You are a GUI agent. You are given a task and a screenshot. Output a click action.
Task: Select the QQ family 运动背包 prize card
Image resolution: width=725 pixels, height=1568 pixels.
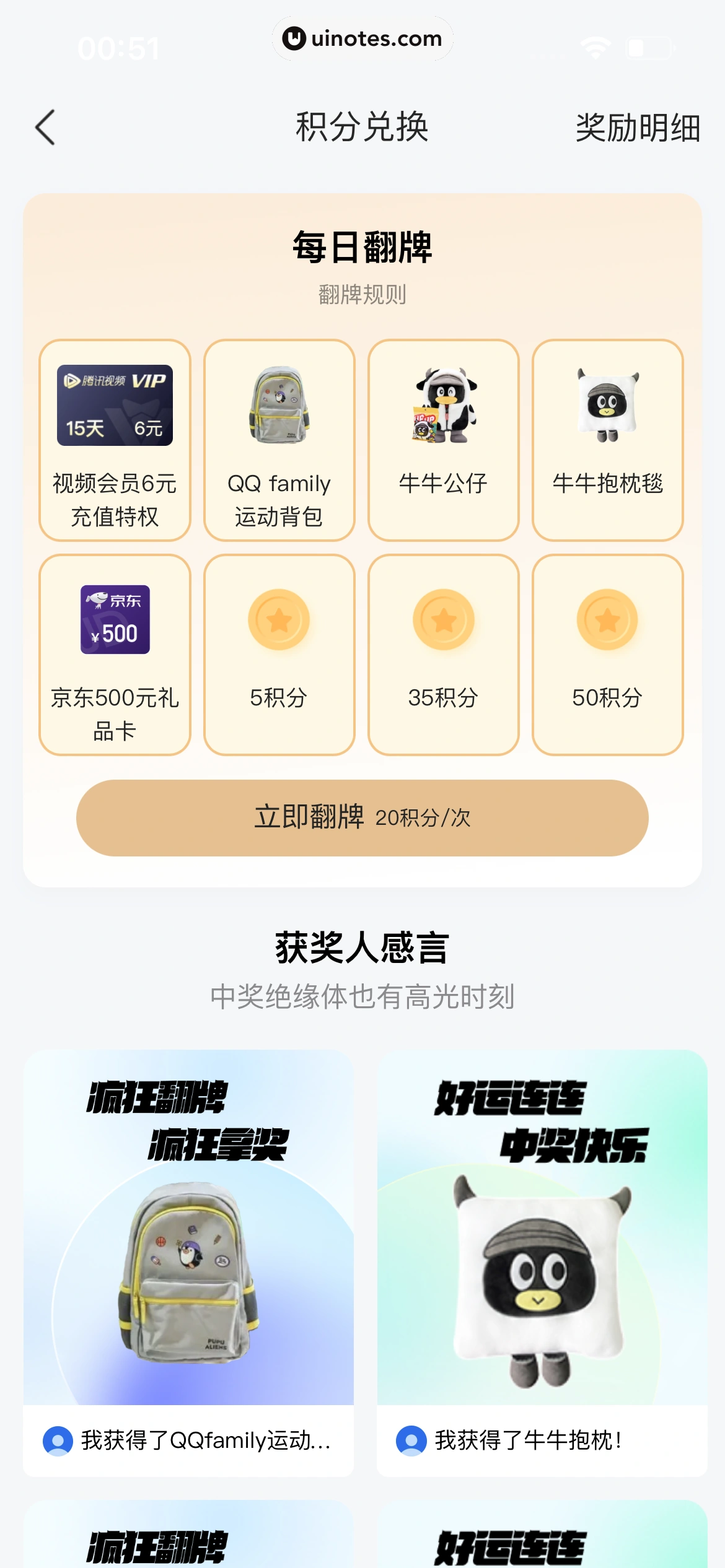click(279, 440)
